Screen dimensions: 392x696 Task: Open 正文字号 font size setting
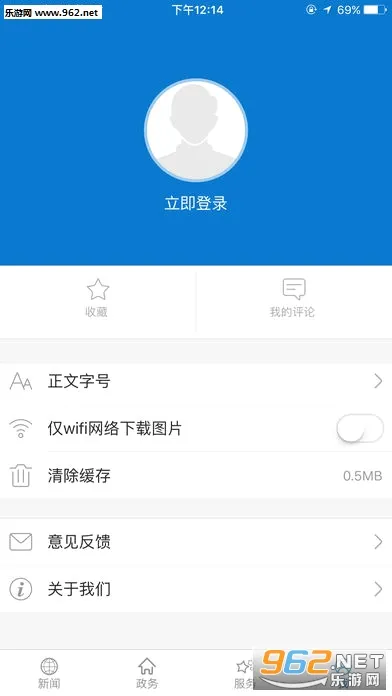[x=196, y=381]
